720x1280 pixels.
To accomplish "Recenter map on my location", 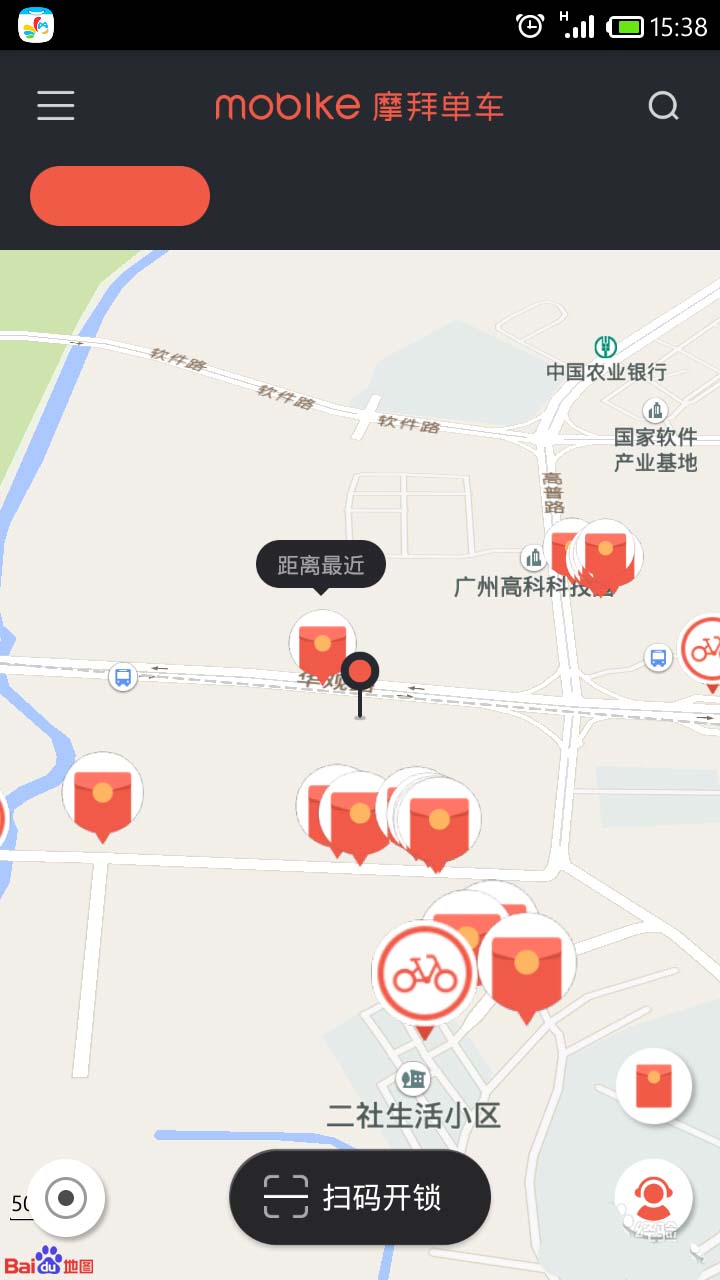I will tap(66, 1197).
